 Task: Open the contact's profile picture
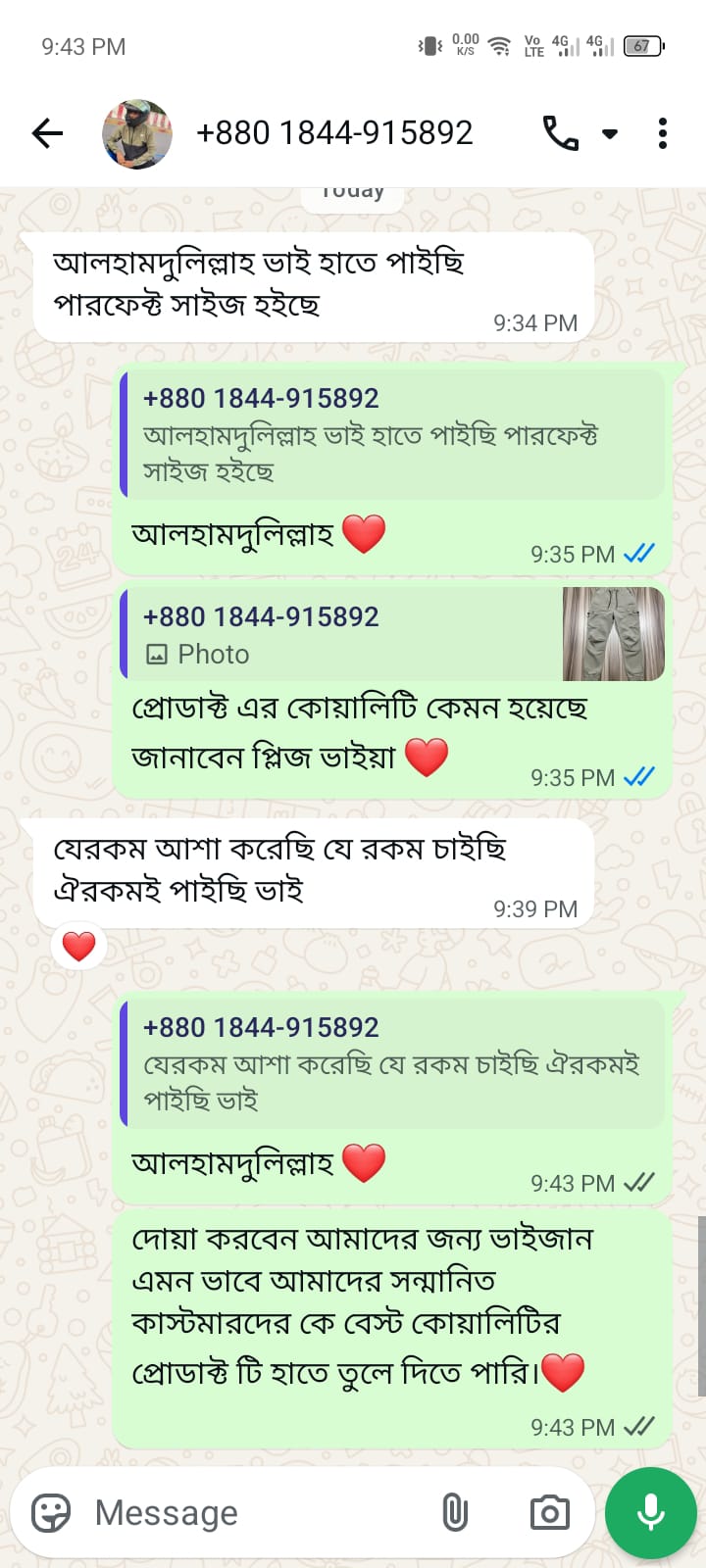pyautogui.click(x=137, y=133)
